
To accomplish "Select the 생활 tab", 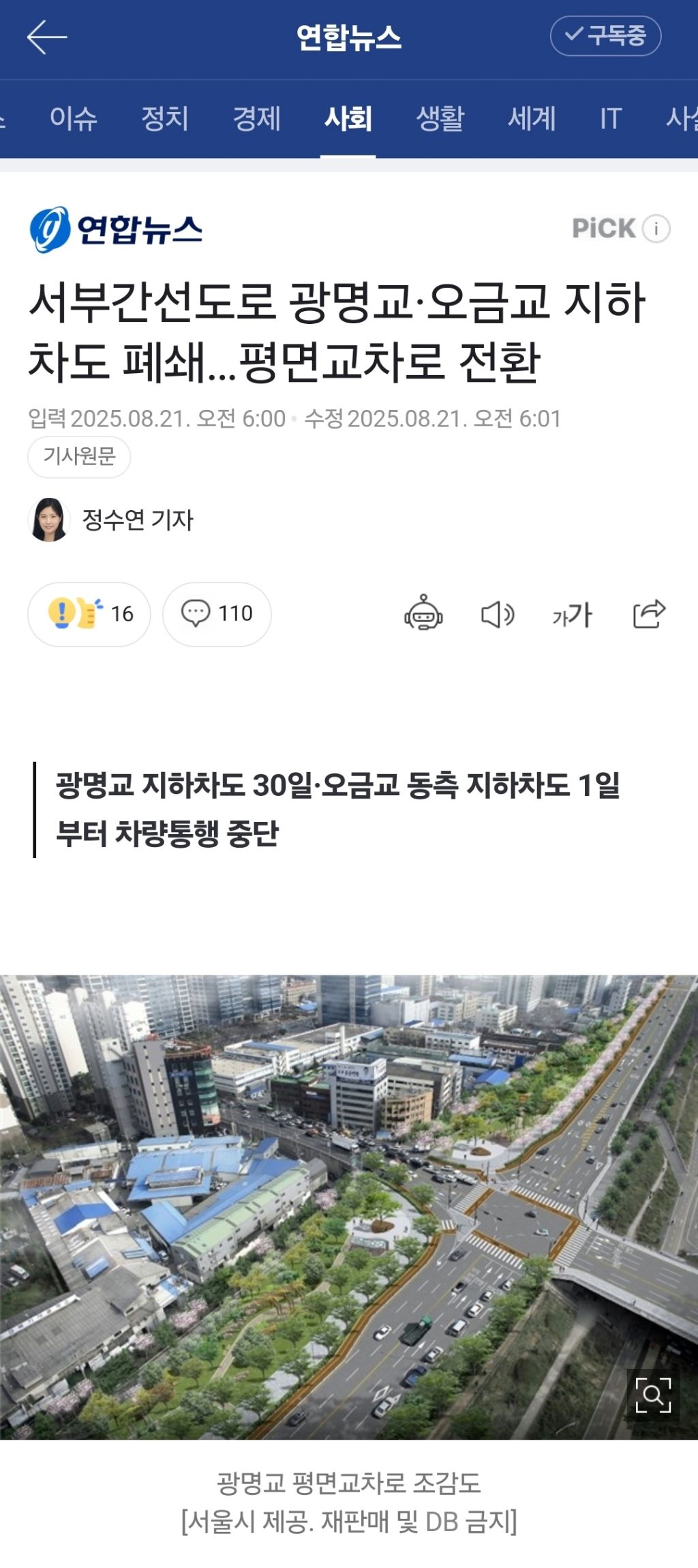I will (440, 119).
